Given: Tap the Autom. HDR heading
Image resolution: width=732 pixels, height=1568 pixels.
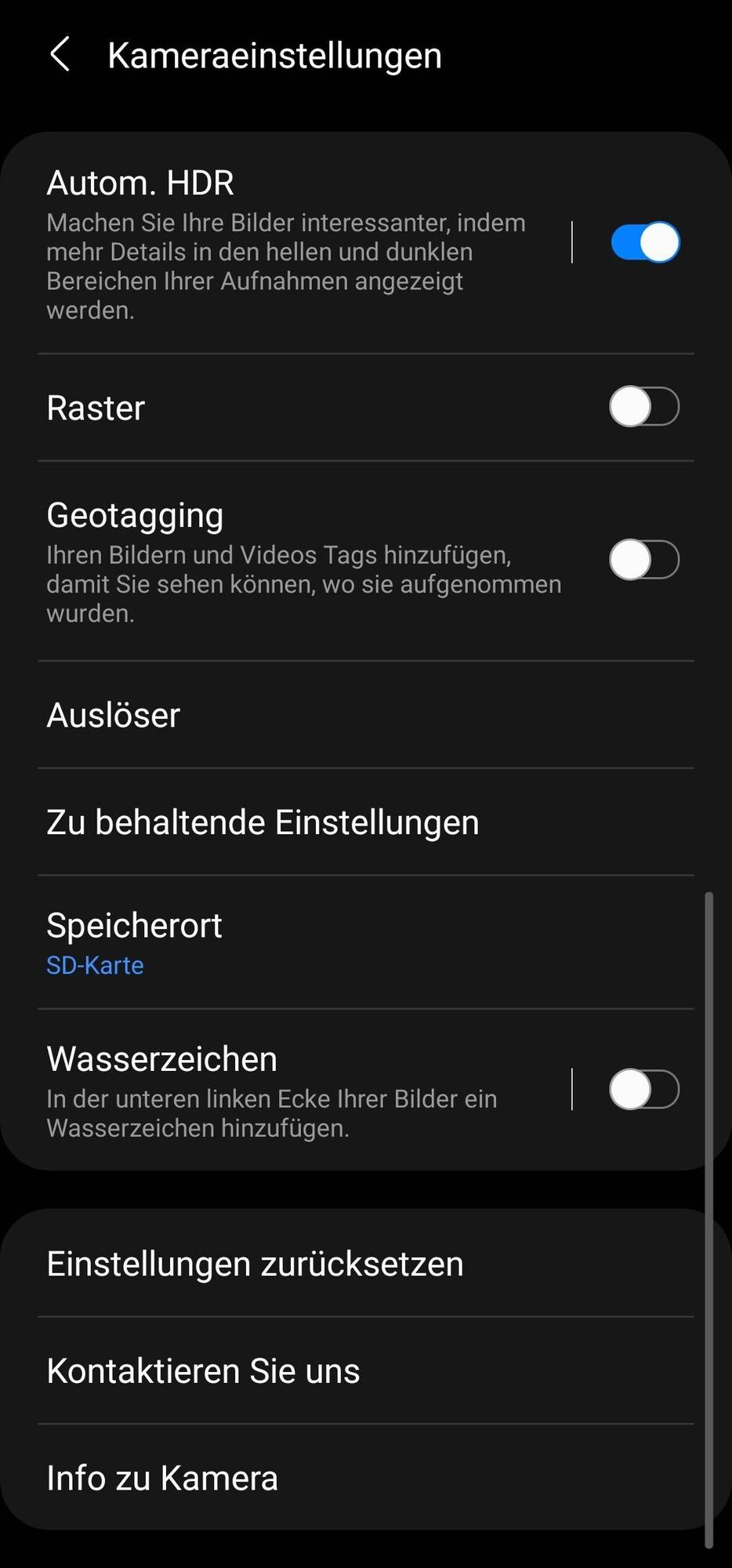Looking at the screenshot, I should [140, 182].
